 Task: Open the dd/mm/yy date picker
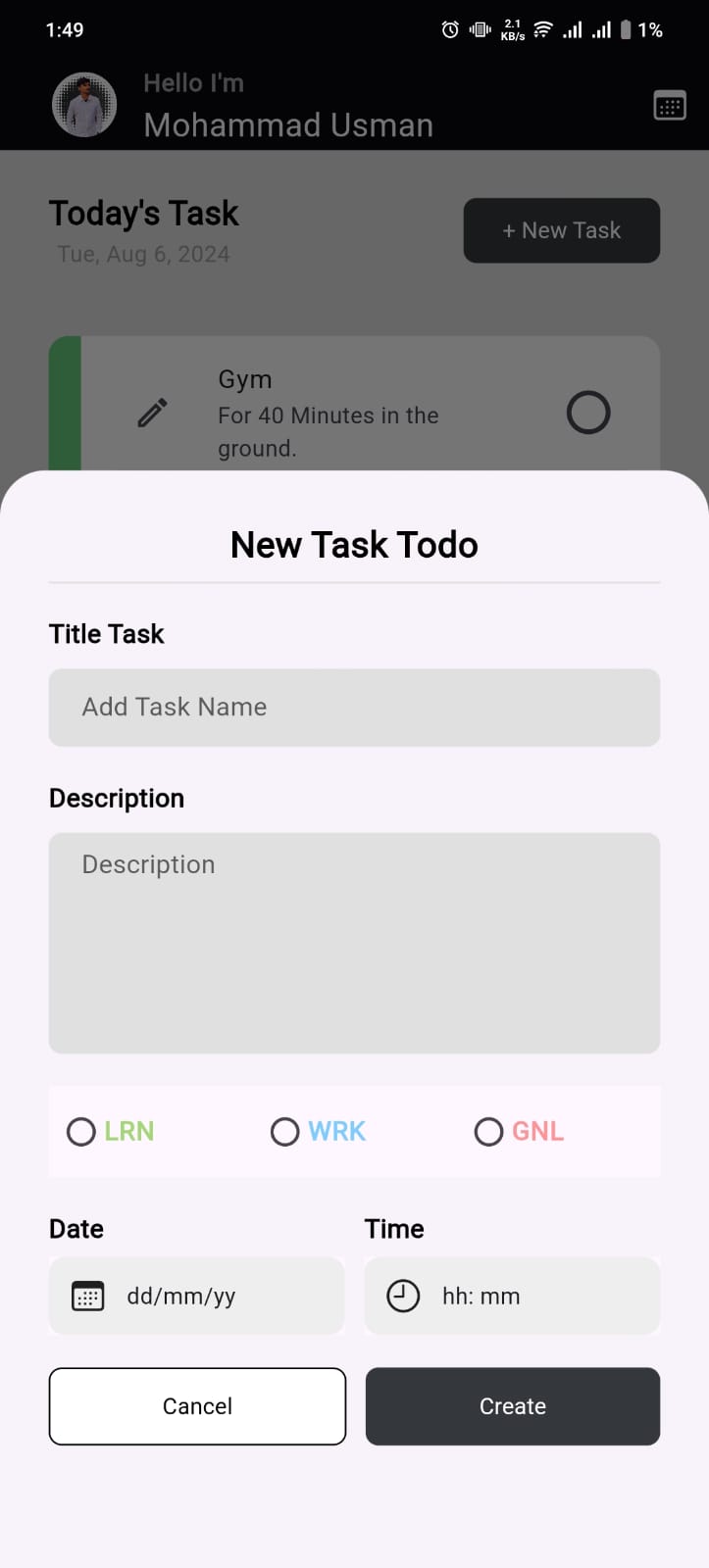coord(196,1297)
